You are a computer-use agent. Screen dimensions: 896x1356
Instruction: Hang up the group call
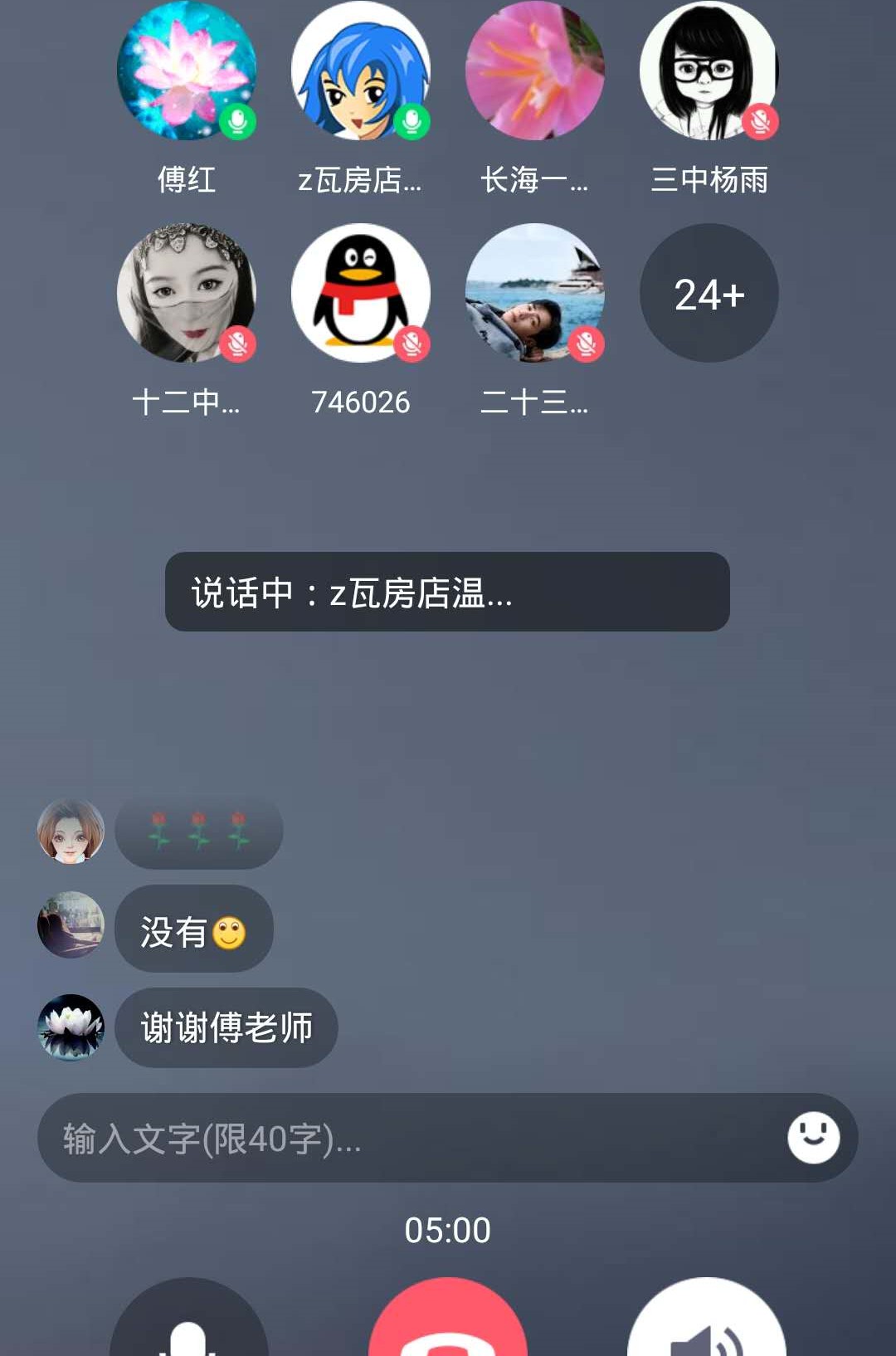click(448, 1324)
